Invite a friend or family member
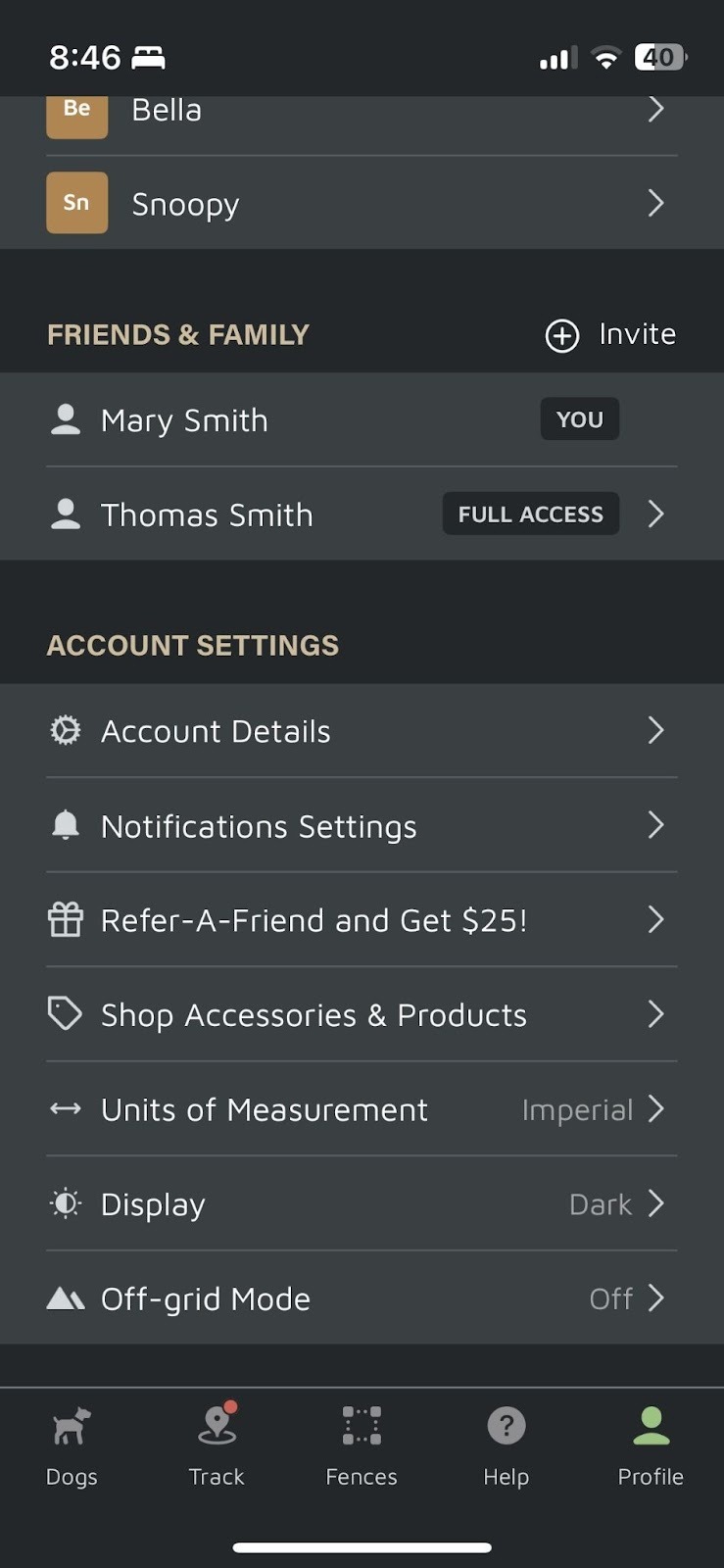The image size is (724, 1568). (610, 335)
